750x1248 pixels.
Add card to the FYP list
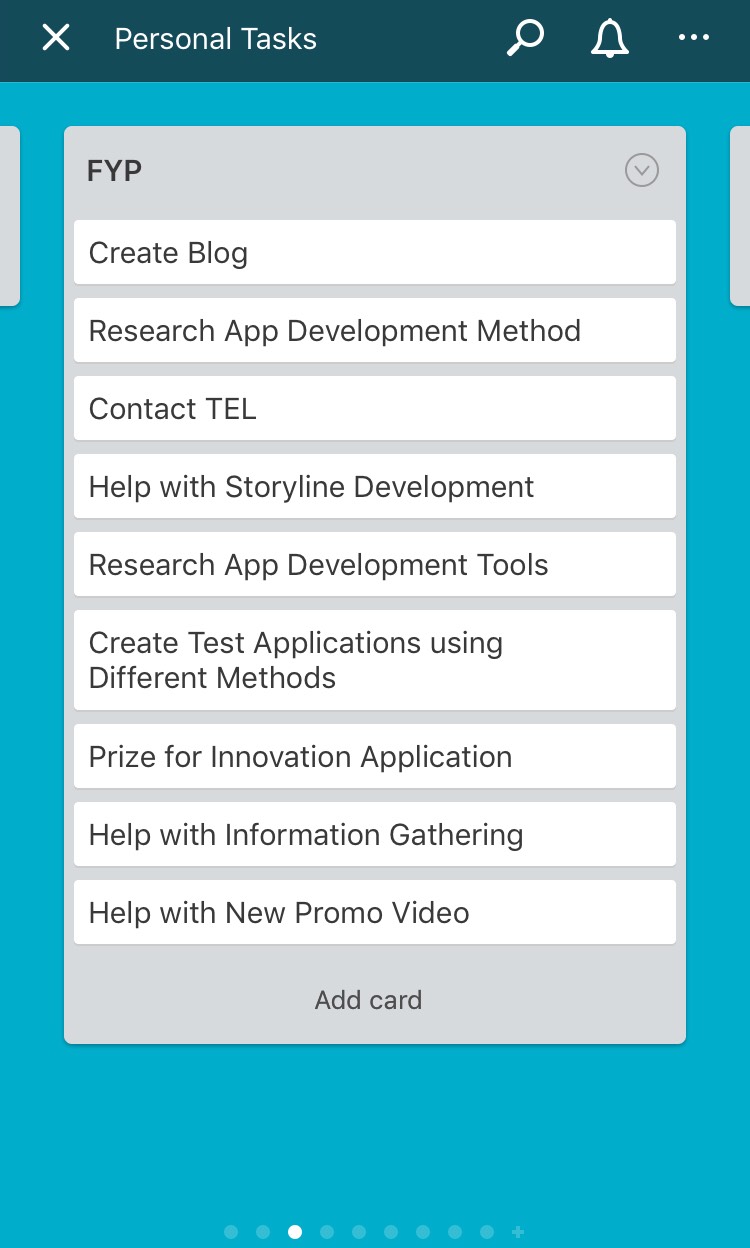coord(369,1000)
